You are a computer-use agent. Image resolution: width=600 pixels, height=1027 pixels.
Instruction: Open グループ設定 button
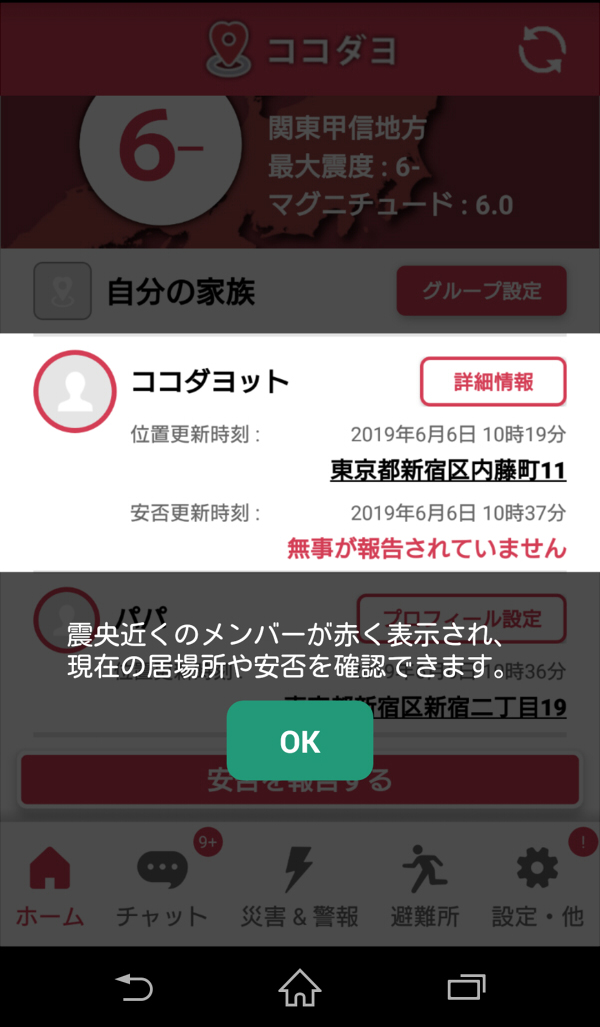(481, 291)
